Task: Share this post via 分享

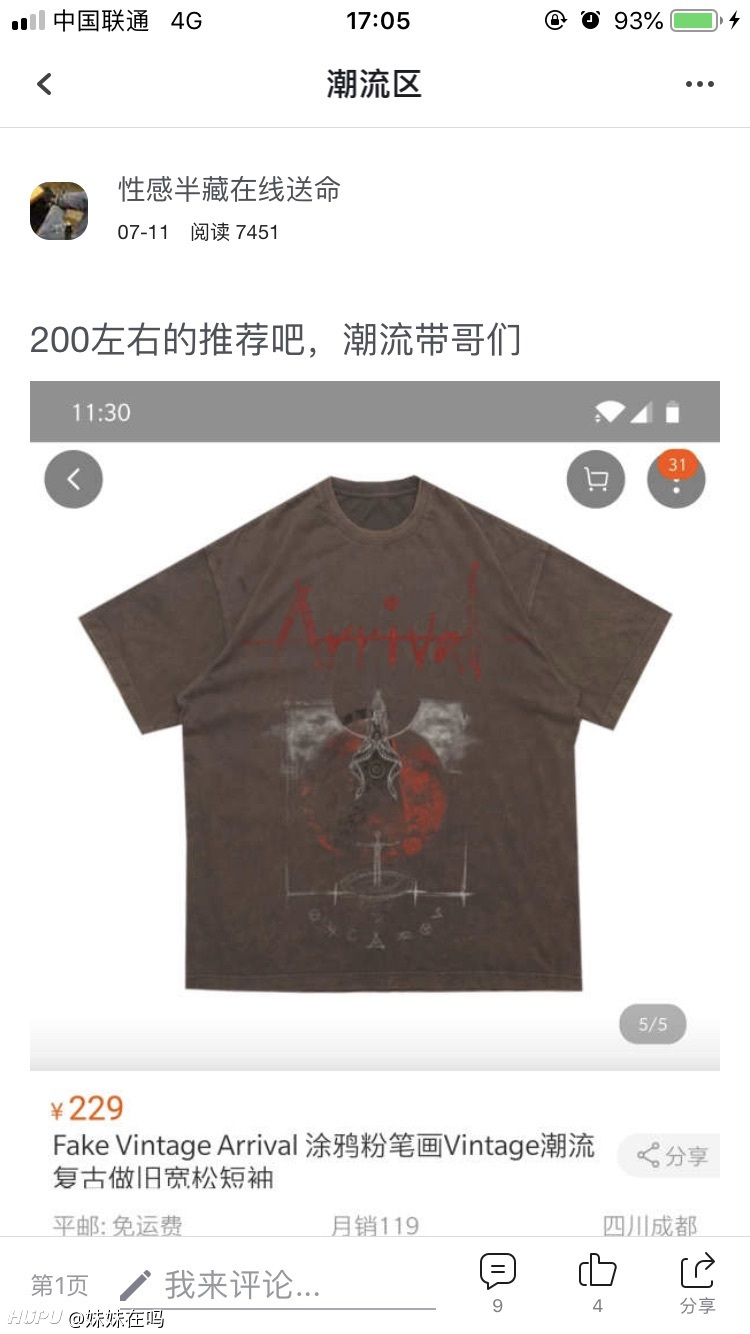Action: coord(697,1281)
